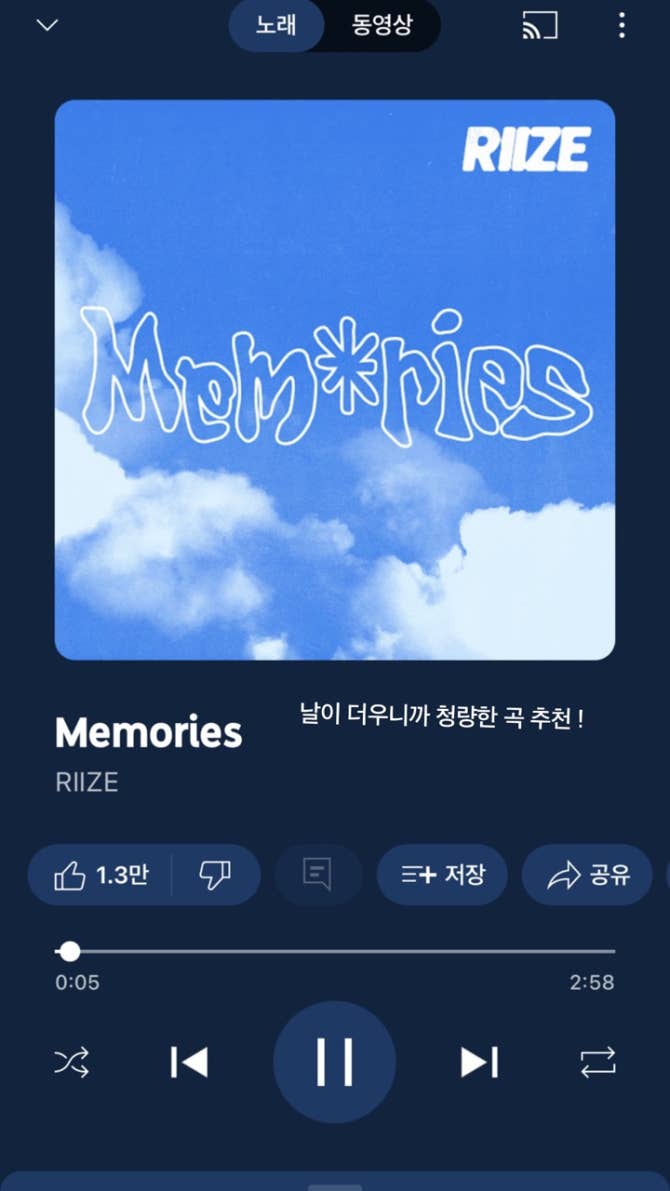Cast the music to another device
The width and height of the screenshot is (670, 1191).
(540, 26)
